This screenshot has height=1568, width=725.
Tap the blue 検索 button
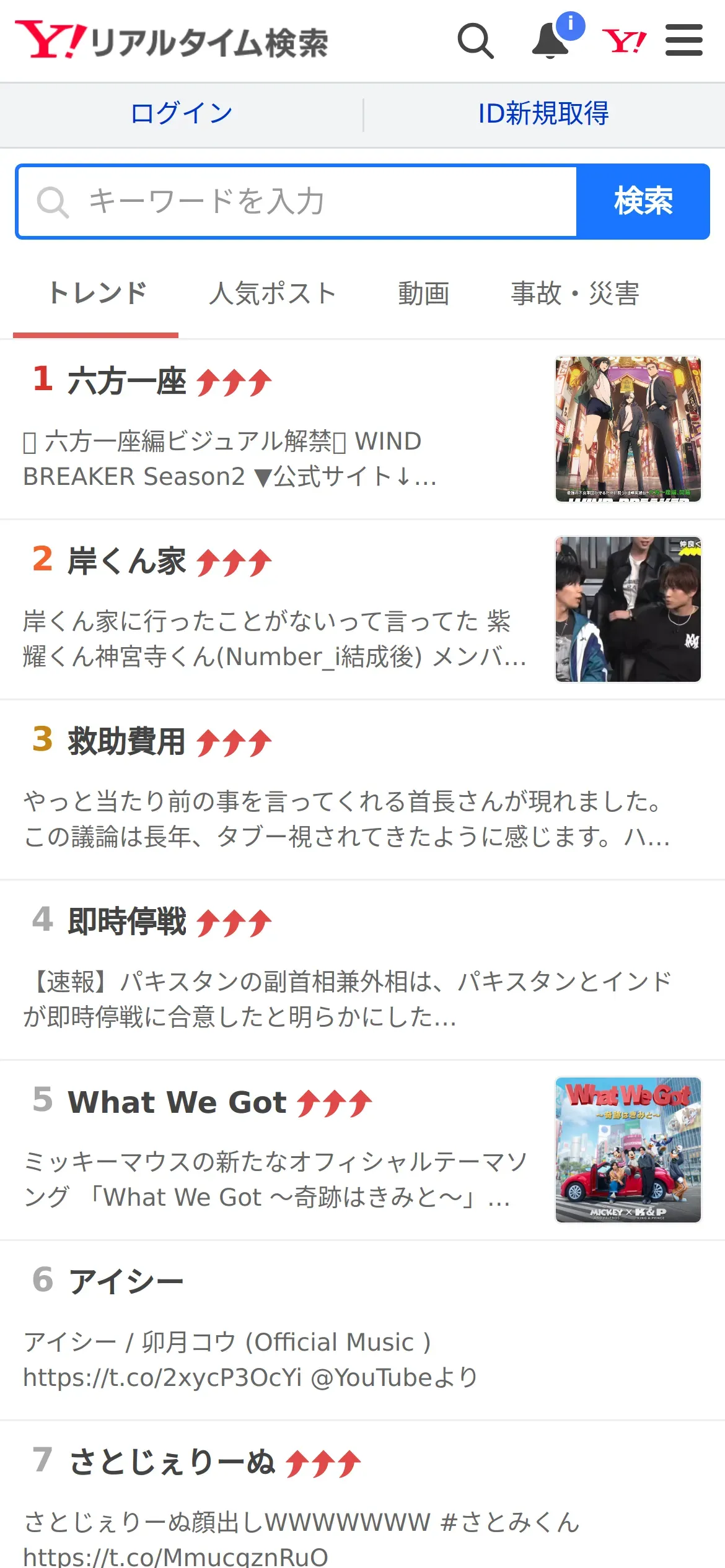(x=643, y=202)
